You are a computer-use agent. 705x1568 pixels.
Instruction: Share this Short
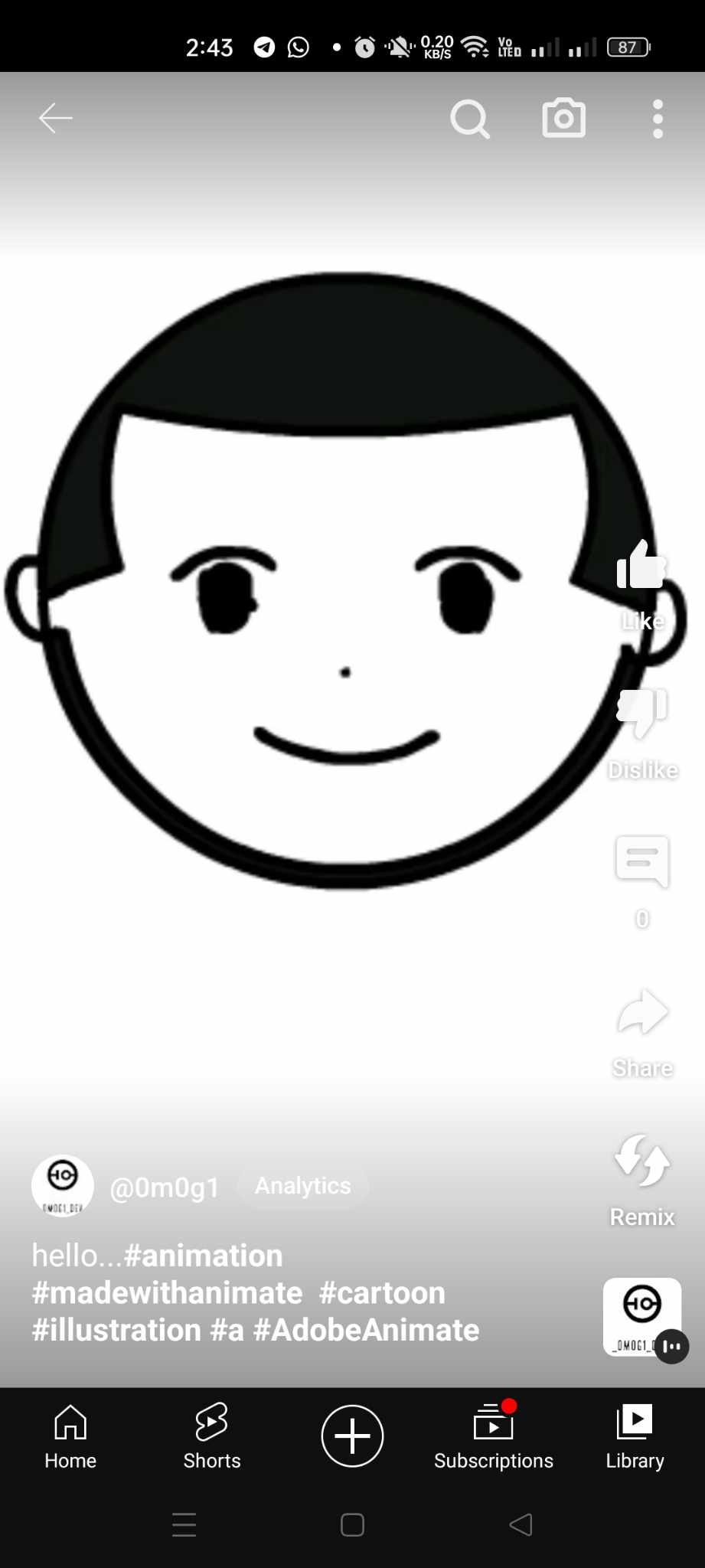[641, 1012]
